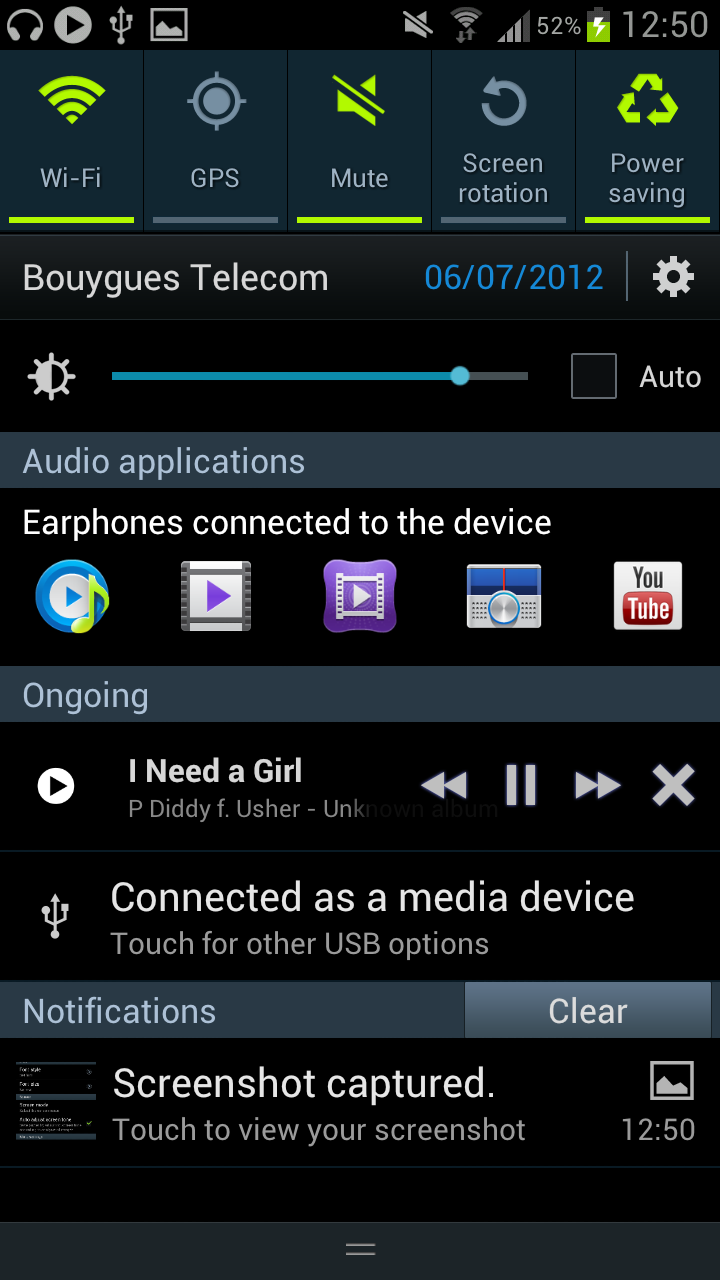Check the Auto brightness box
The image size is (720, 1280).
pos(593,376)
